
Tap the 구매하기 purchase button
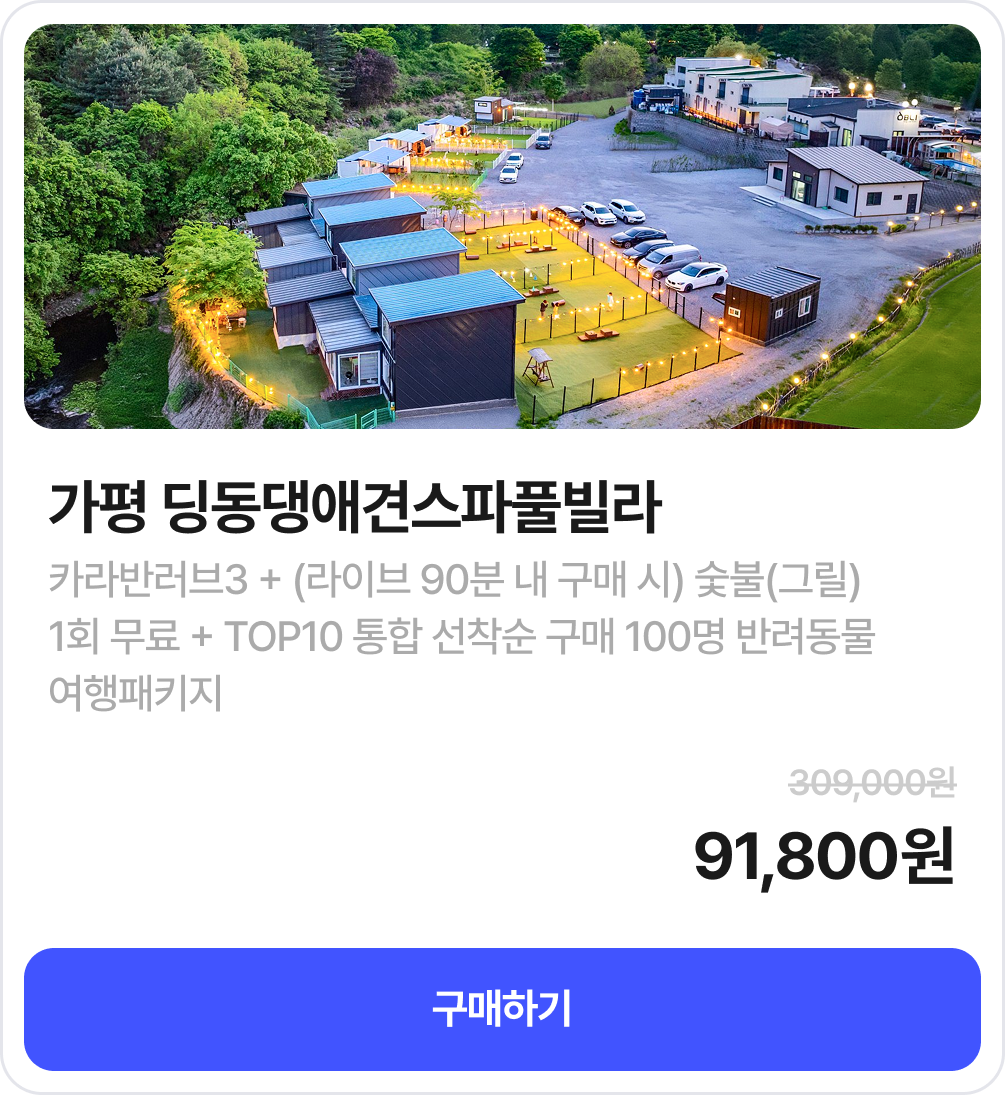[x=502, y=1009]
